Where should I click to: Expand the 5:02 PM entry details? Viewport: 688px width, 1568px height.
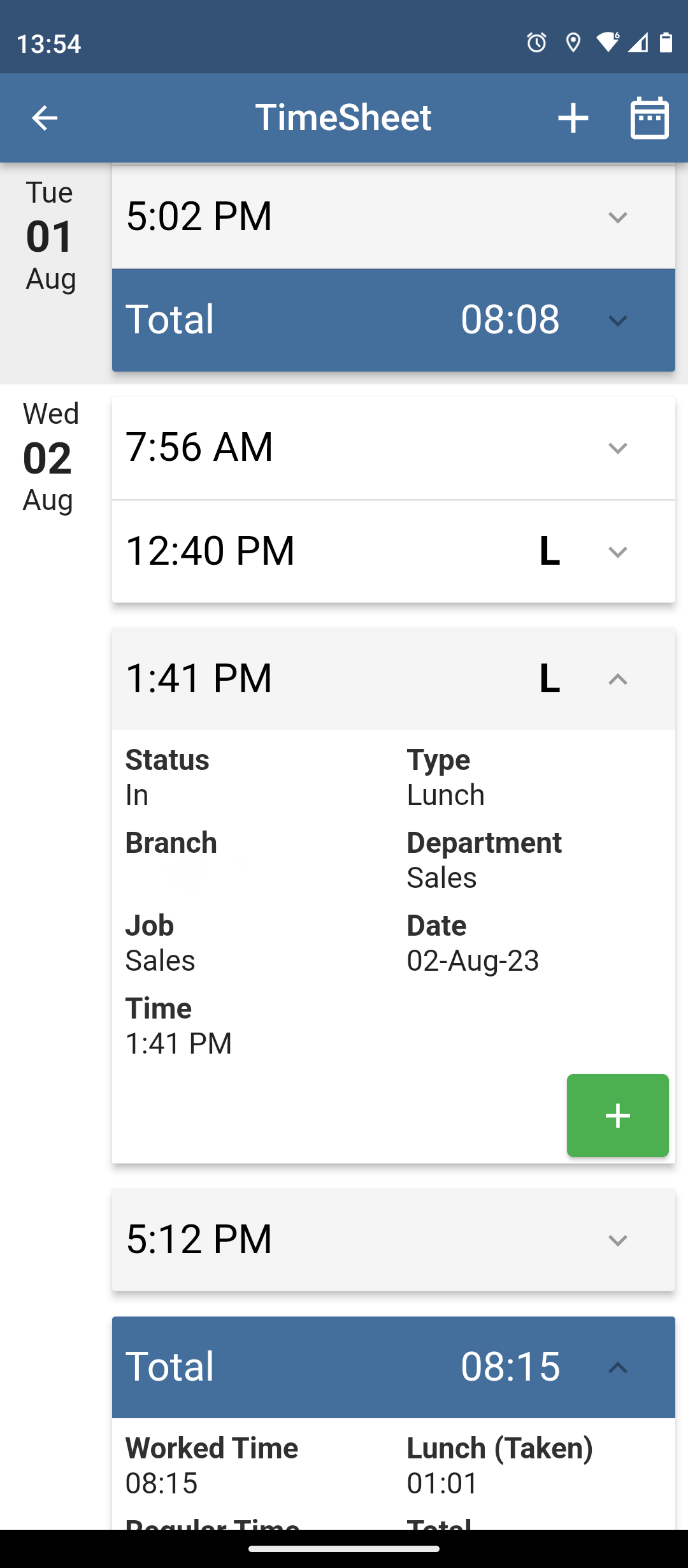click(617, 217)
